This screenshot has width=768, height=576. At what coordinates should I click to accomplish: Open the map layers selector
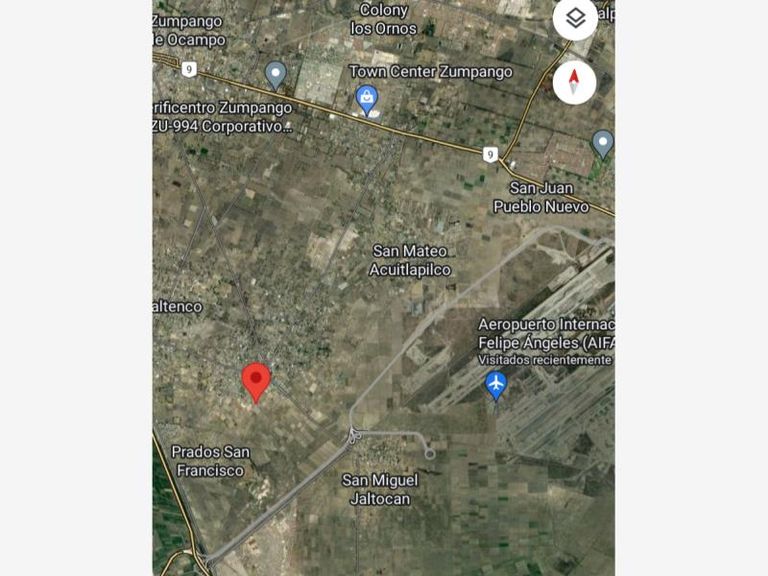click(575, 19)
